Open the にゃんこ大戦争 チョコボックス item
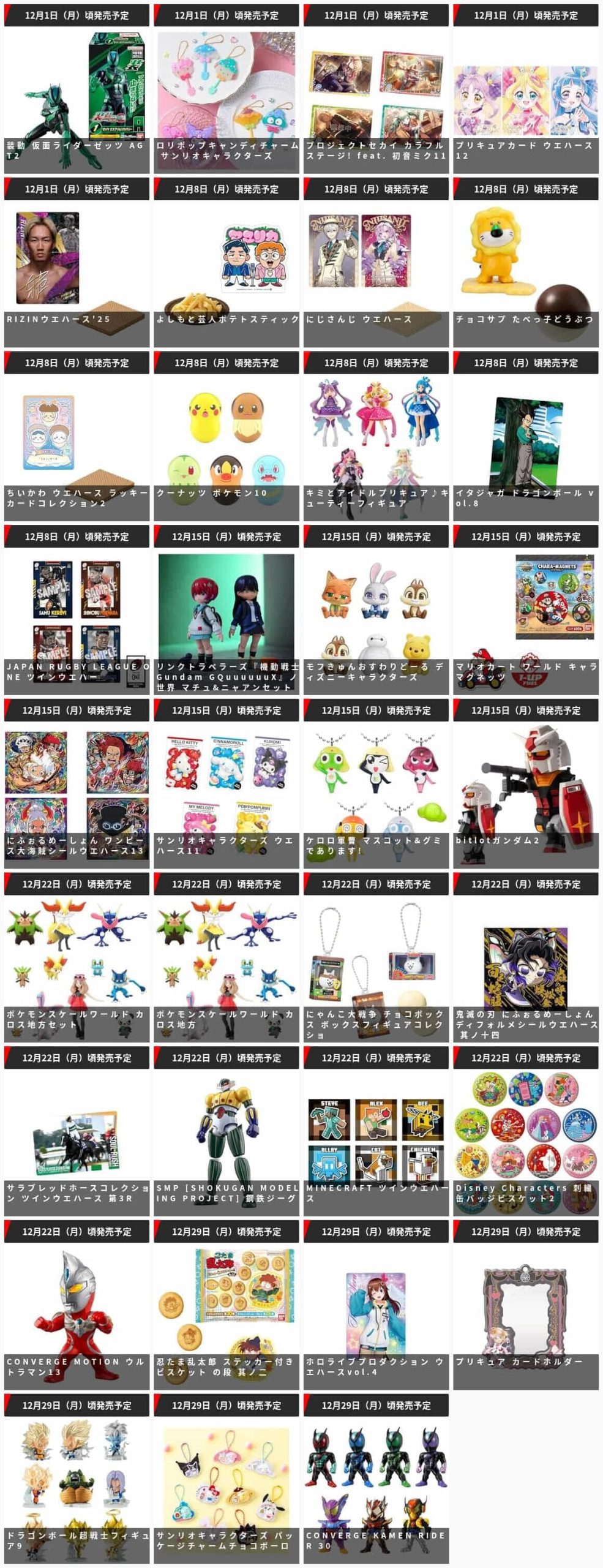The height and width of the screenshot is (1568, 603). pos(376,968)
